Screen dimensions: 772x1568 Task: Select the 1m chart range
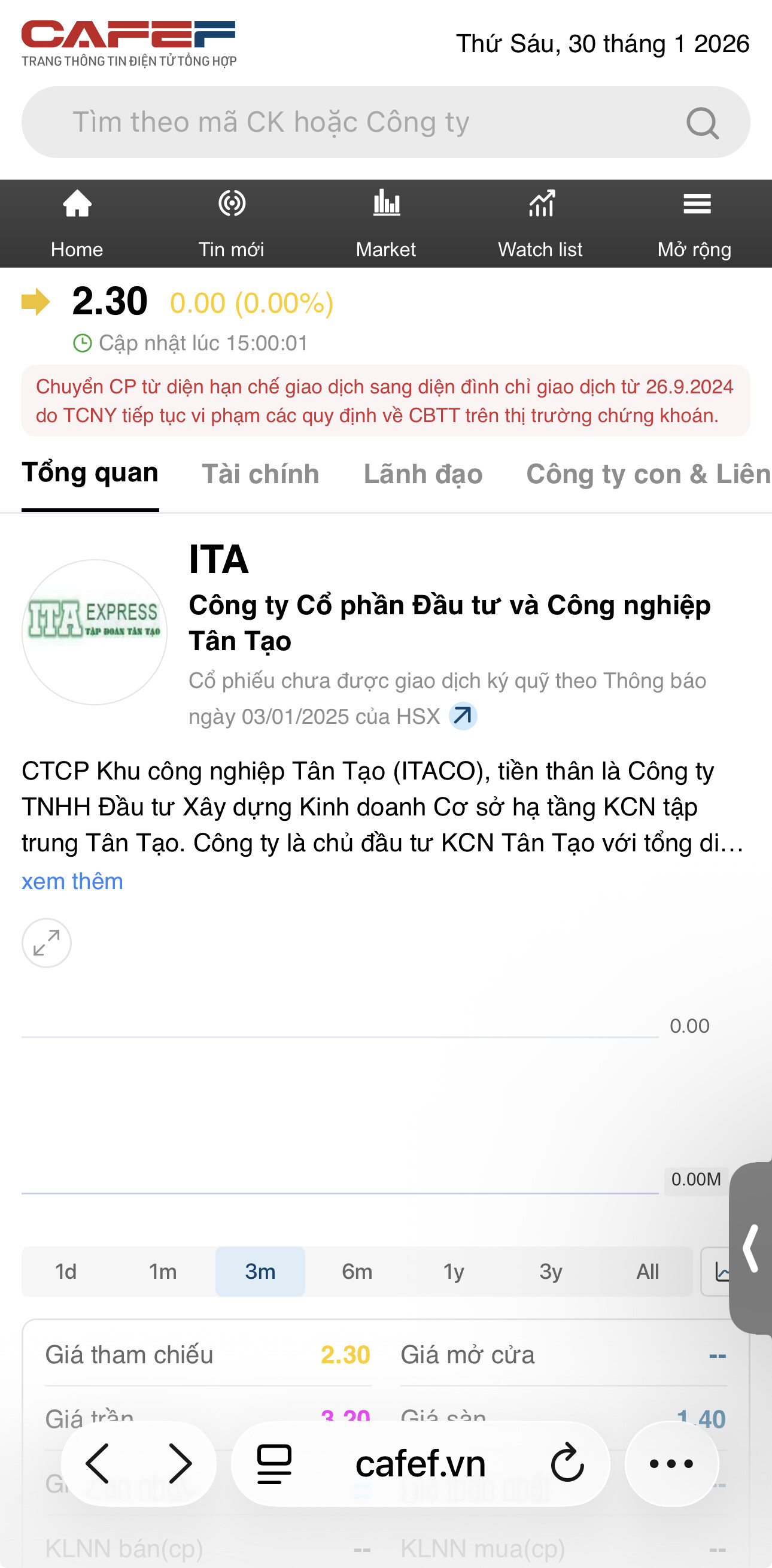point(163,1272)
